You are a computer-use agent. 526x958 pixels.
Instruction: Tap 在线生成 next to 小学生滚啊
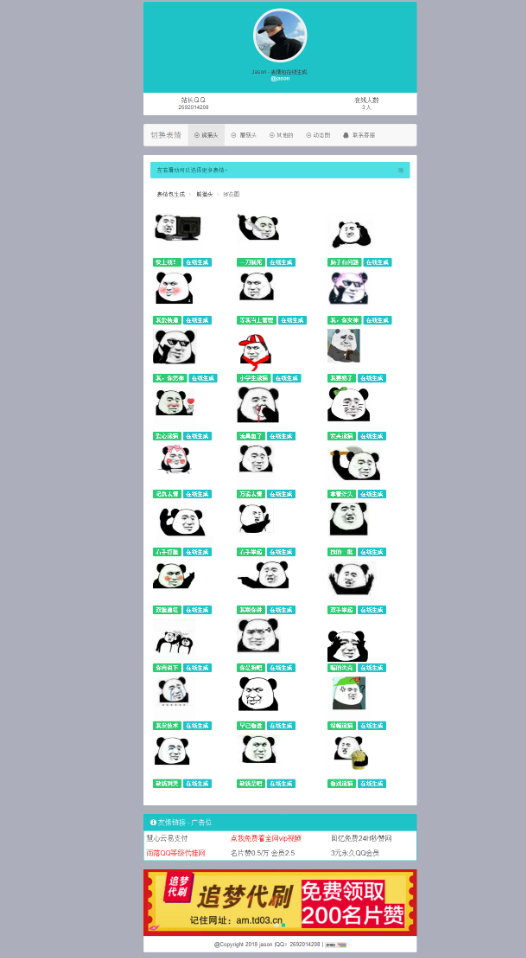click(287, 378)
